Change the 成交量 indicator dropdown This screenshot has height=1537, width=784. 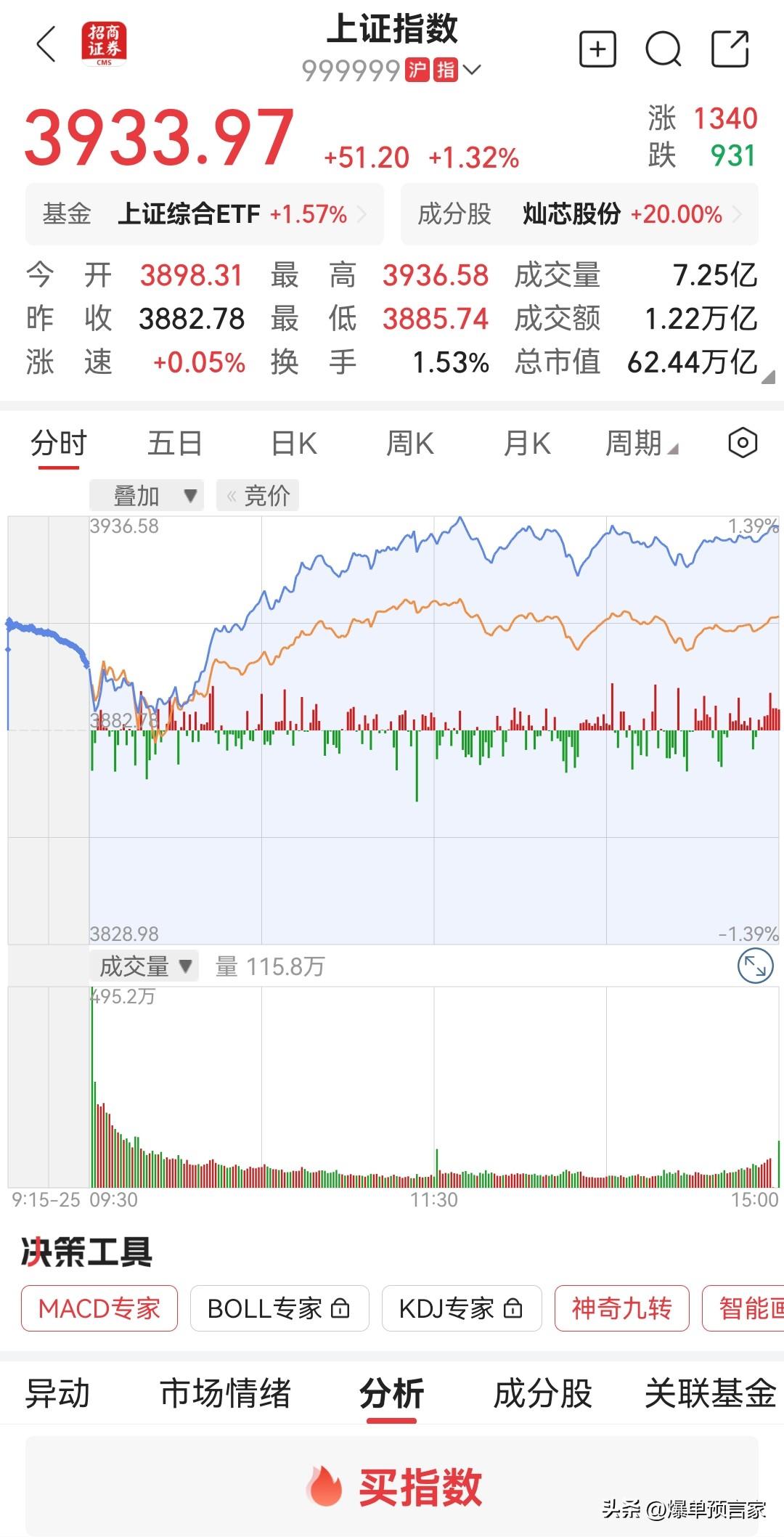point(144,966)
